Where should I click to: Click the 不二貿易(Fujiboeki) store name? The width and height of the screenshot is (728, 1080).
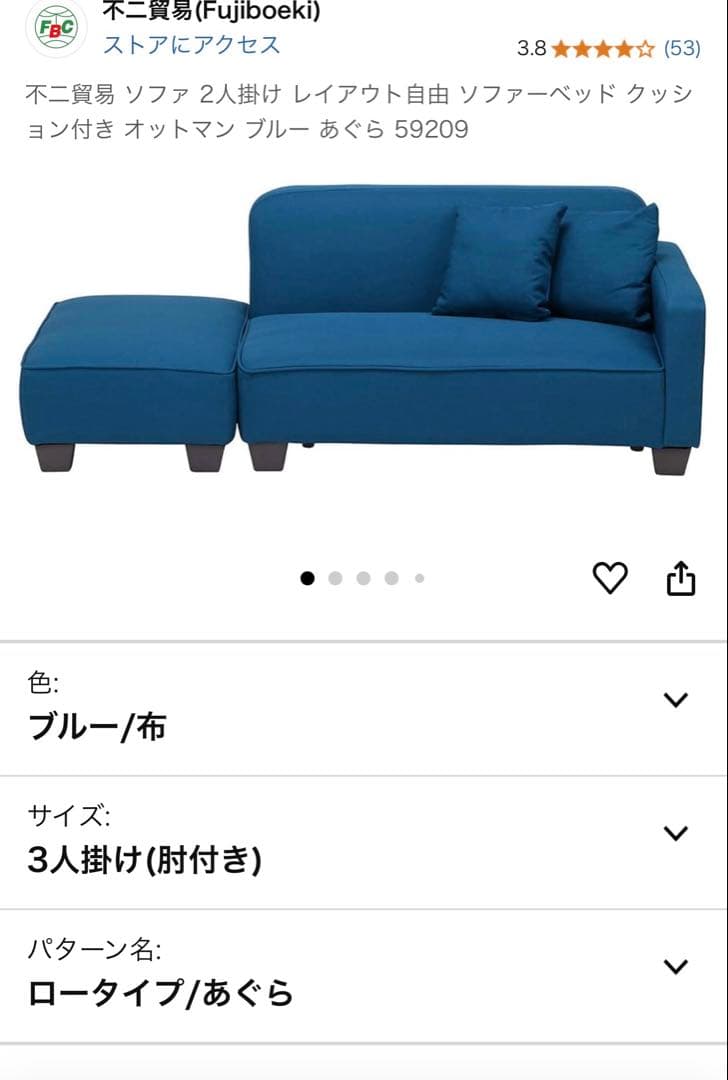tap(207, 15)
